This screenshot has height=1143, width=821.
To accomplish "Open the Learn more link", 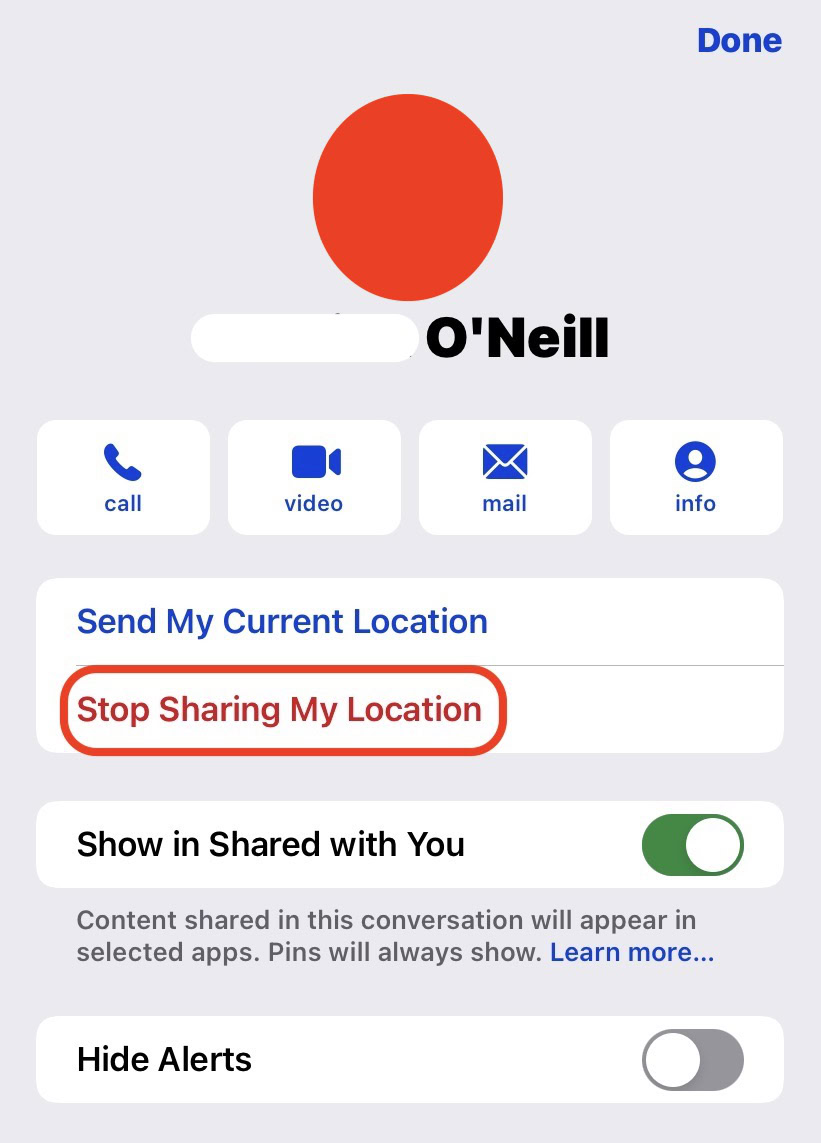I will 632,952.
